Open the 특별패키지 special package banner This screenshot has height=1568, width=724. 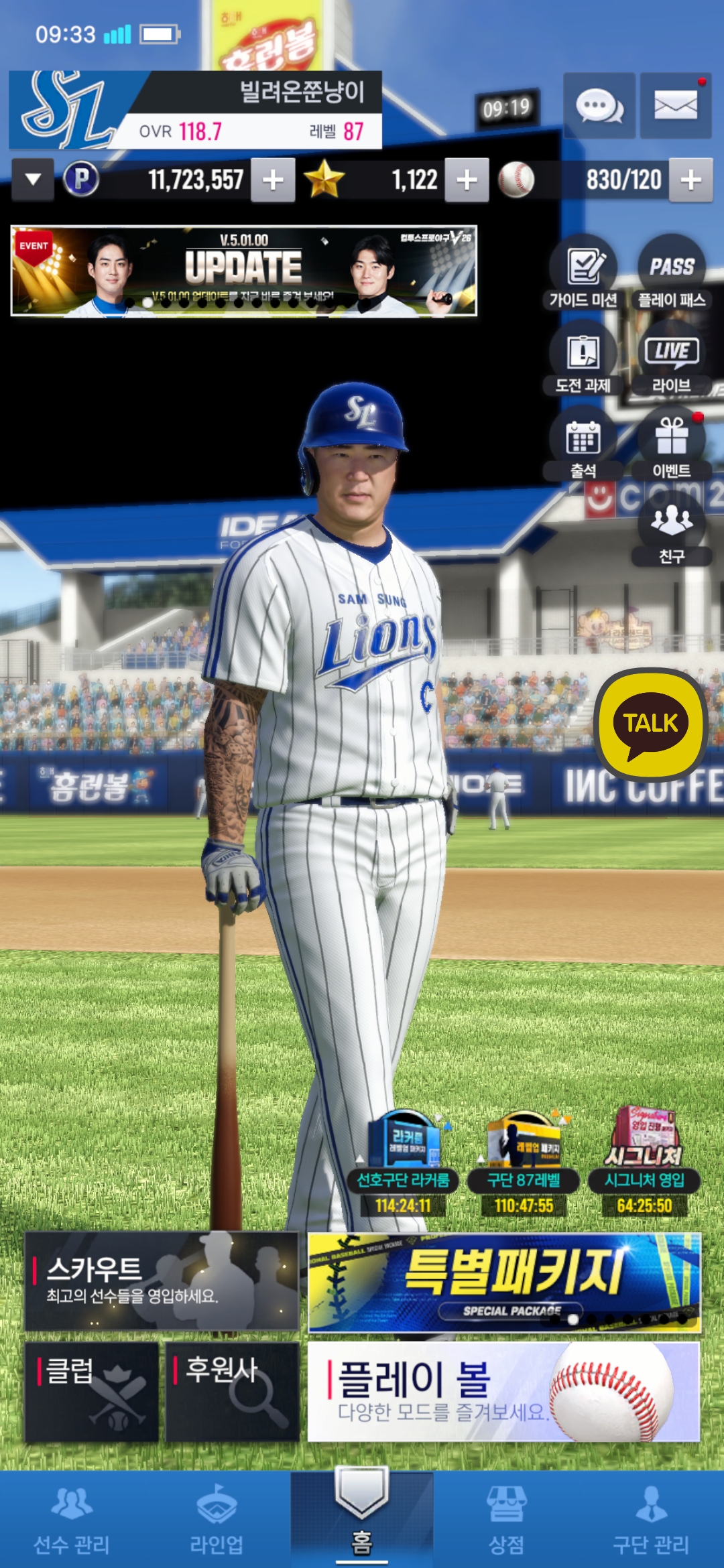[x=503, y=1282]
